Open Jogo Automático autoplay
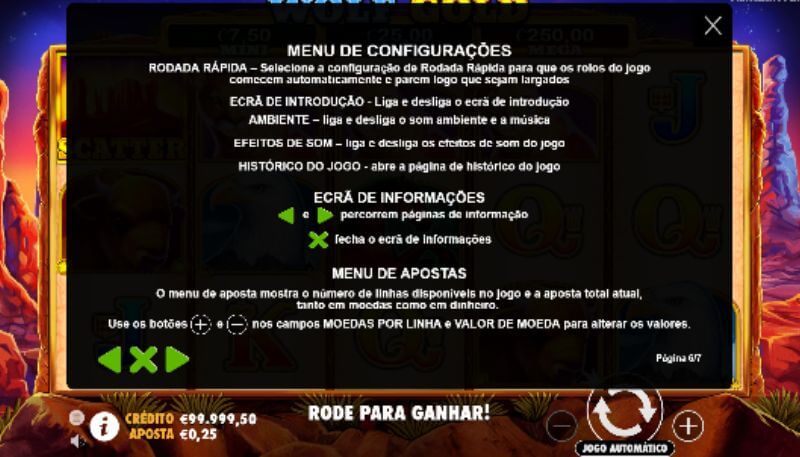This screenshot has height=457, width=800. click(x=625, y=448)
